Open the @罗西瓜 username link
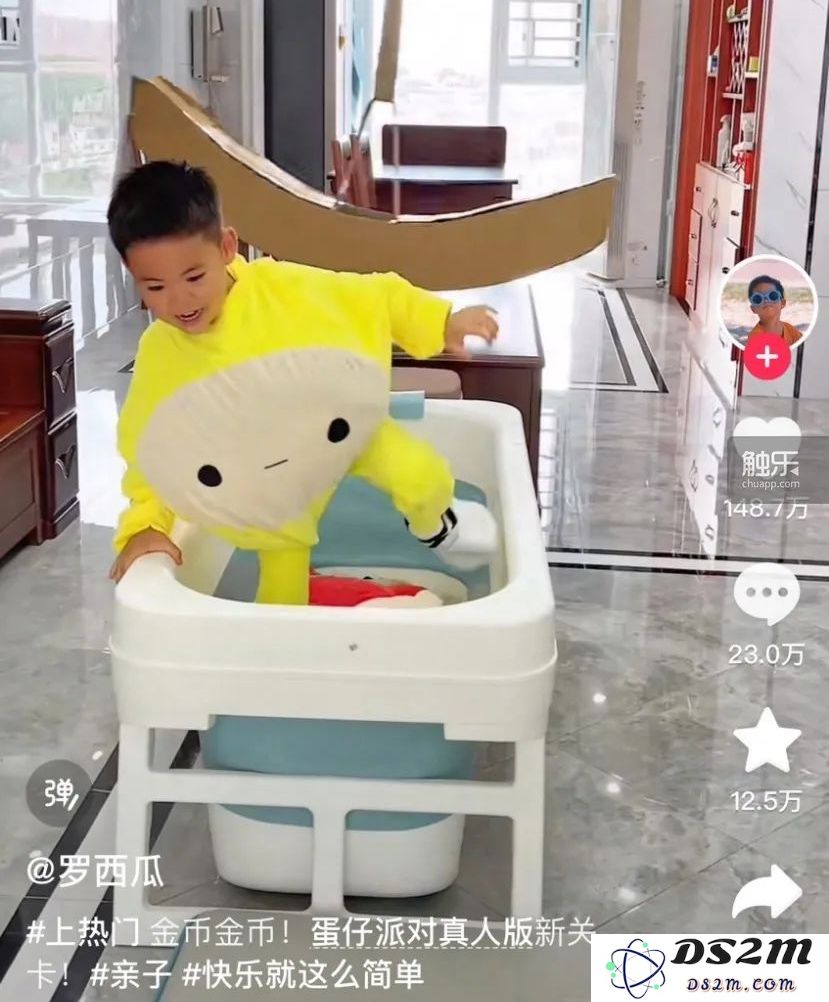Image resolution: width=829 pixels, height=1002 pixels. [94, 871]
